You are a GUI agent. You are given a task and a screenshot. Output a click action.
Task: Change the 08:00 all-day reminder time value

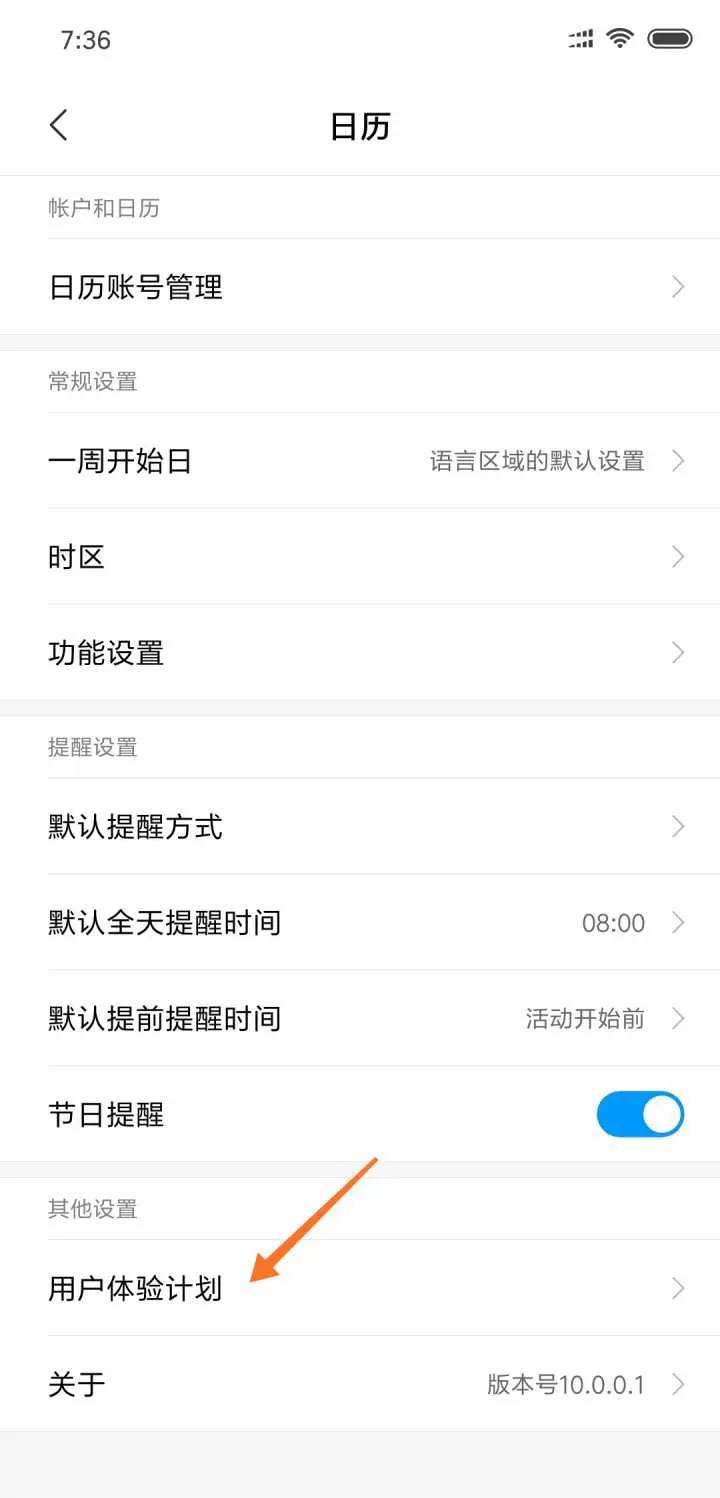[612, 922]
